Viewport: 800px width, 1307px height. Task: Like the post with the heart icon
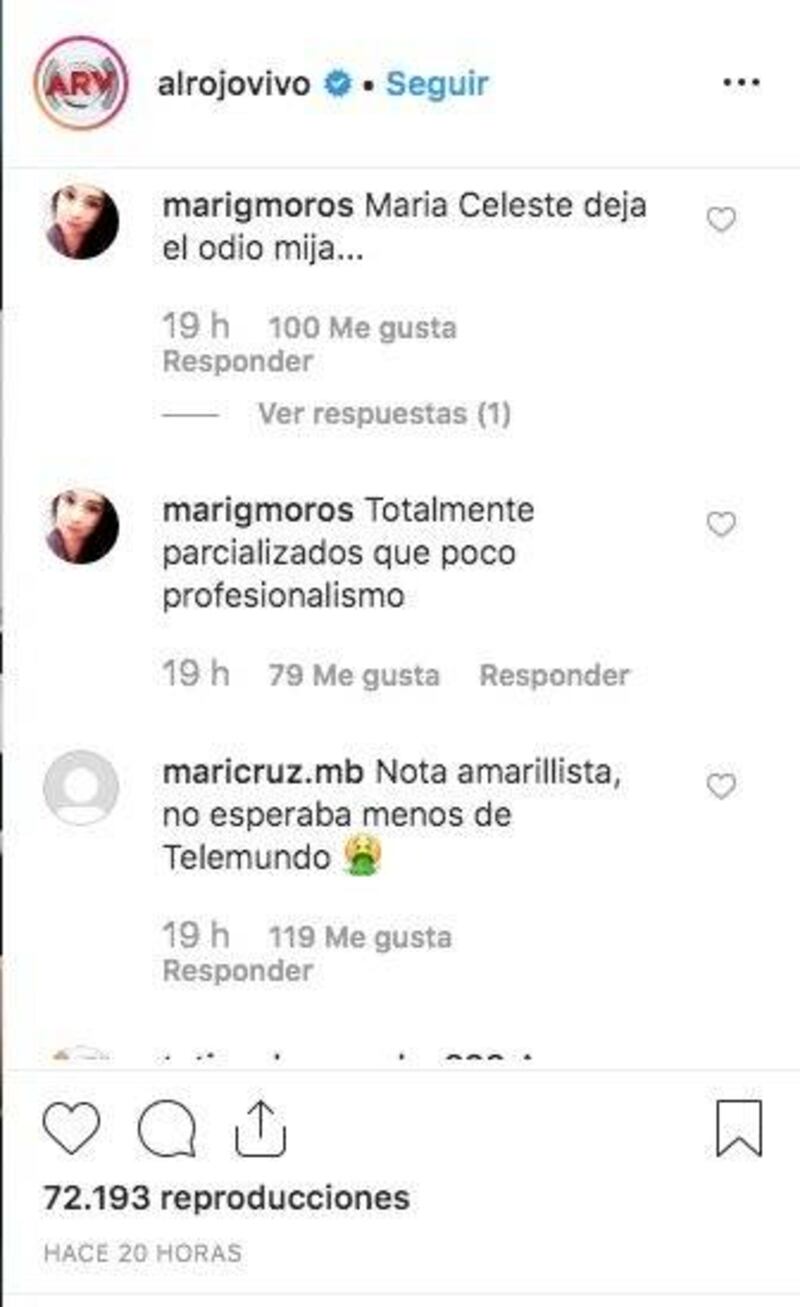pyautogui.click(x=71, y=1129)
